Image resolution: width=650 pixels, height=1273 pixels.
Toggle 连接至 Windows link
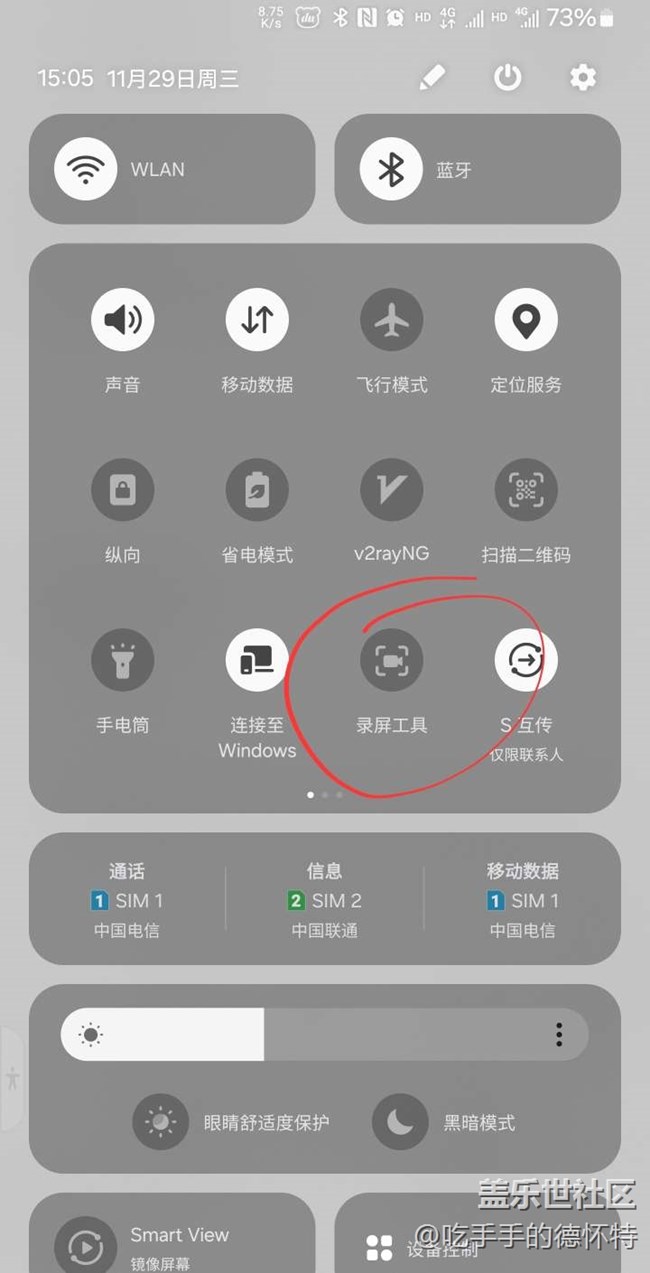click(x=257, y=660)
